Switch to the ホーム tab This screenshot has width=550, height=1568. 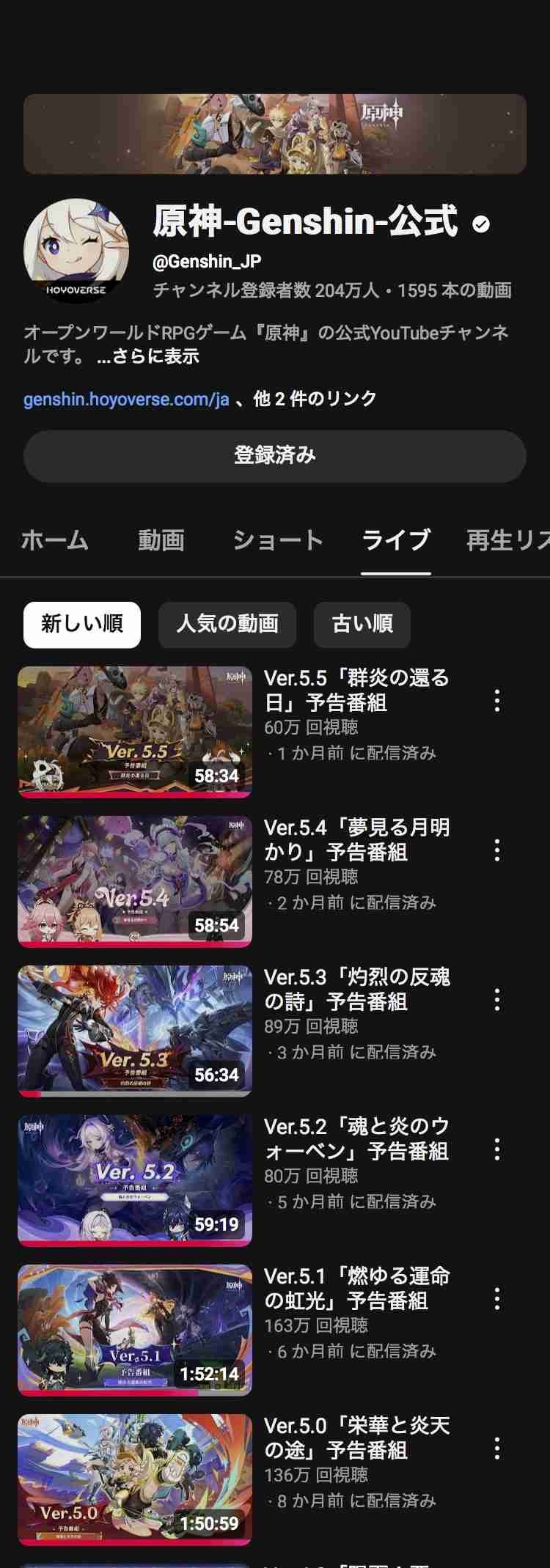coord(55,540)
